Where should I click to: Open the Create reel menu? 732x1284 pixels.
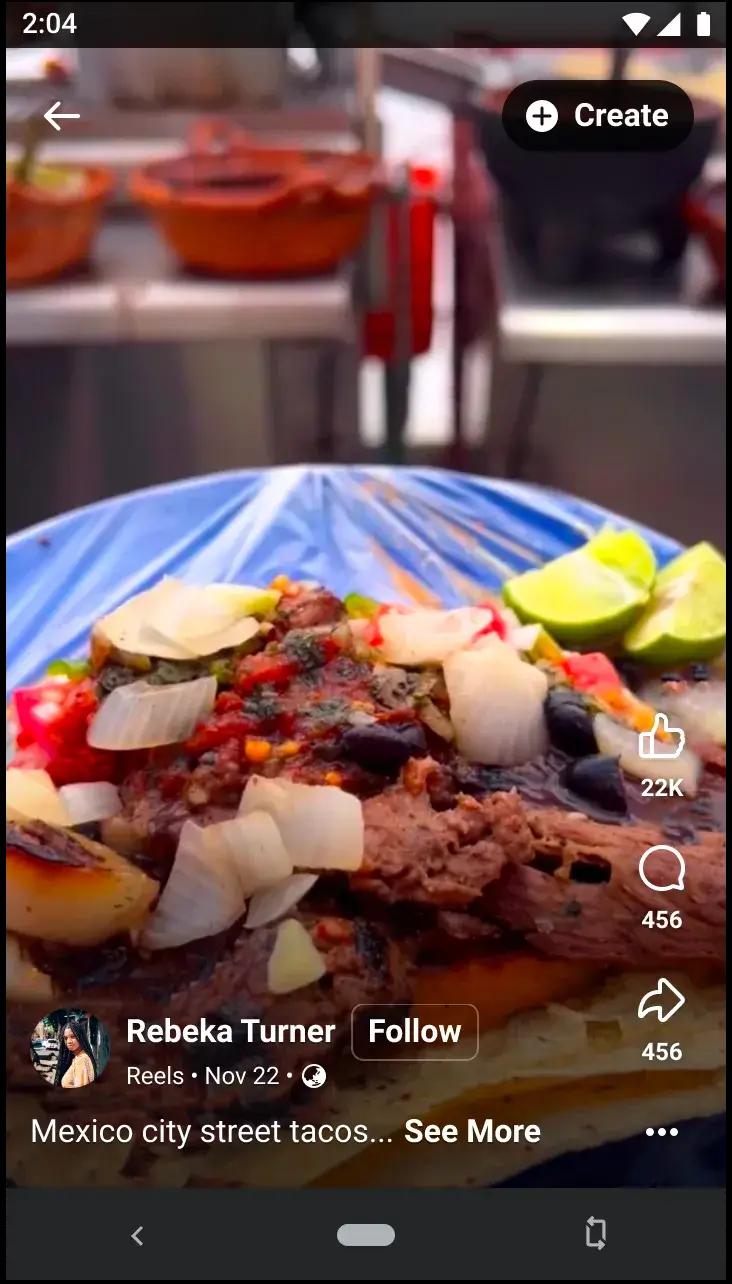pos(597,115)
